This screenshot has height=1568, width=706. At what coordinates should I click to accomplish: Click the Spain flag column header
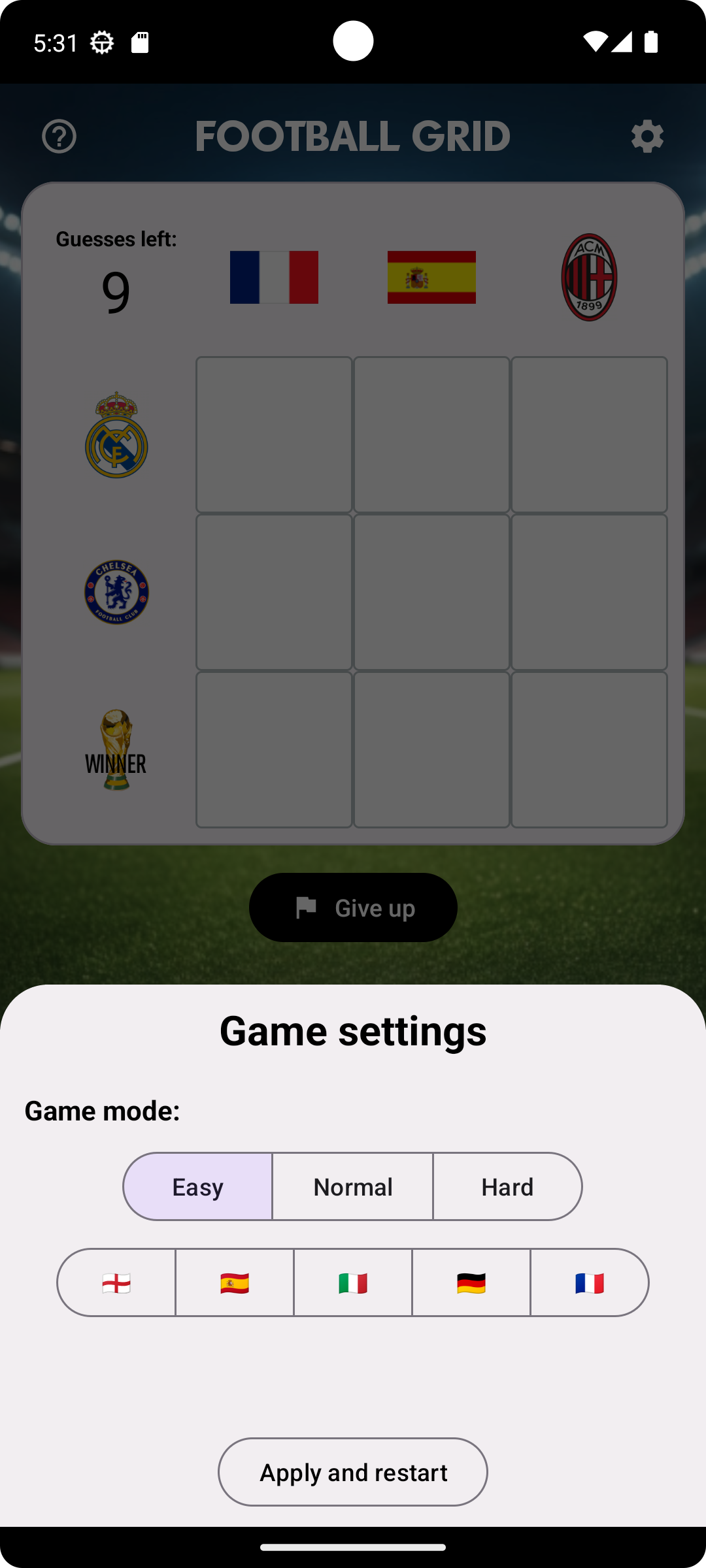pos(431,277)
